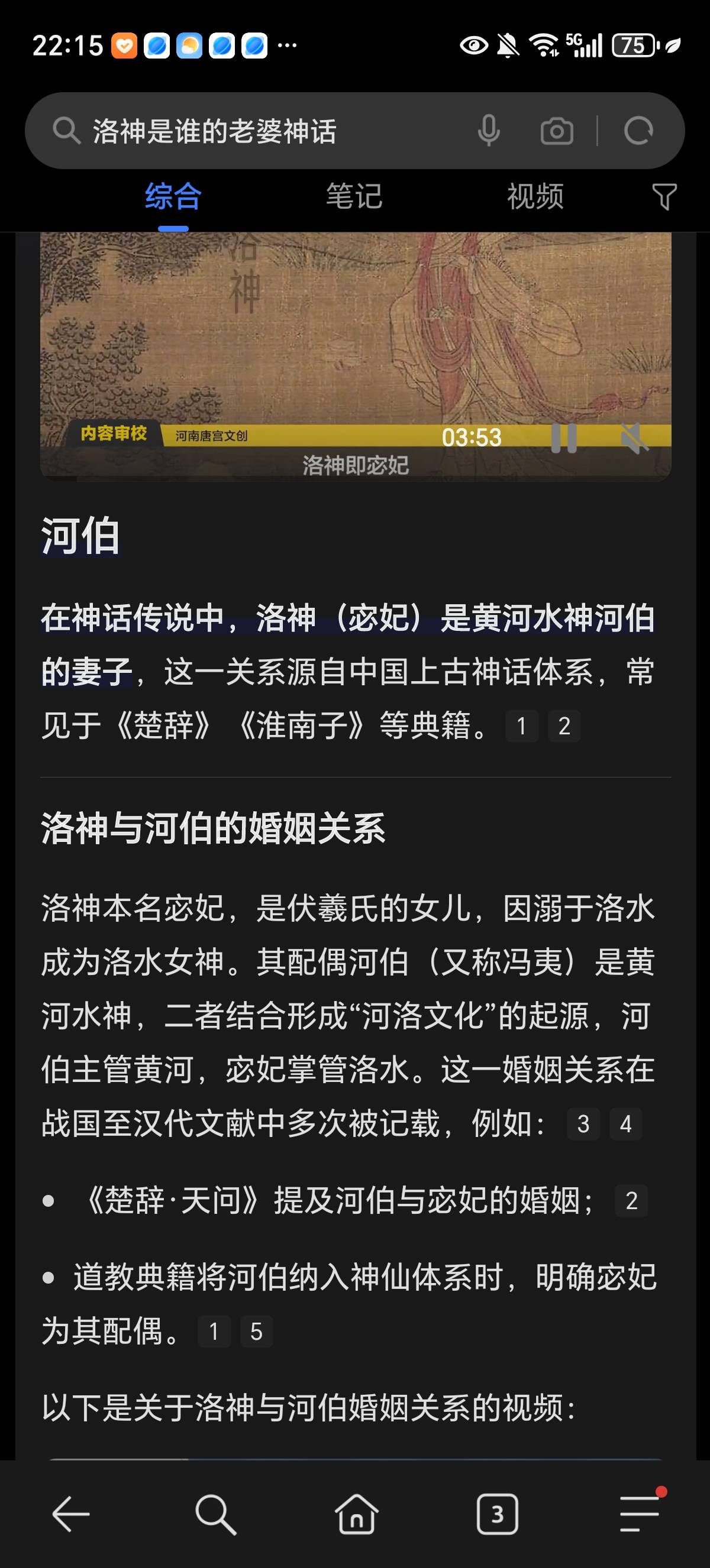The height and width of the screenshot is (1568, 710).
Task: Open search from the bottom bar
Action: pyautogui.click(x=215, y=1514)
